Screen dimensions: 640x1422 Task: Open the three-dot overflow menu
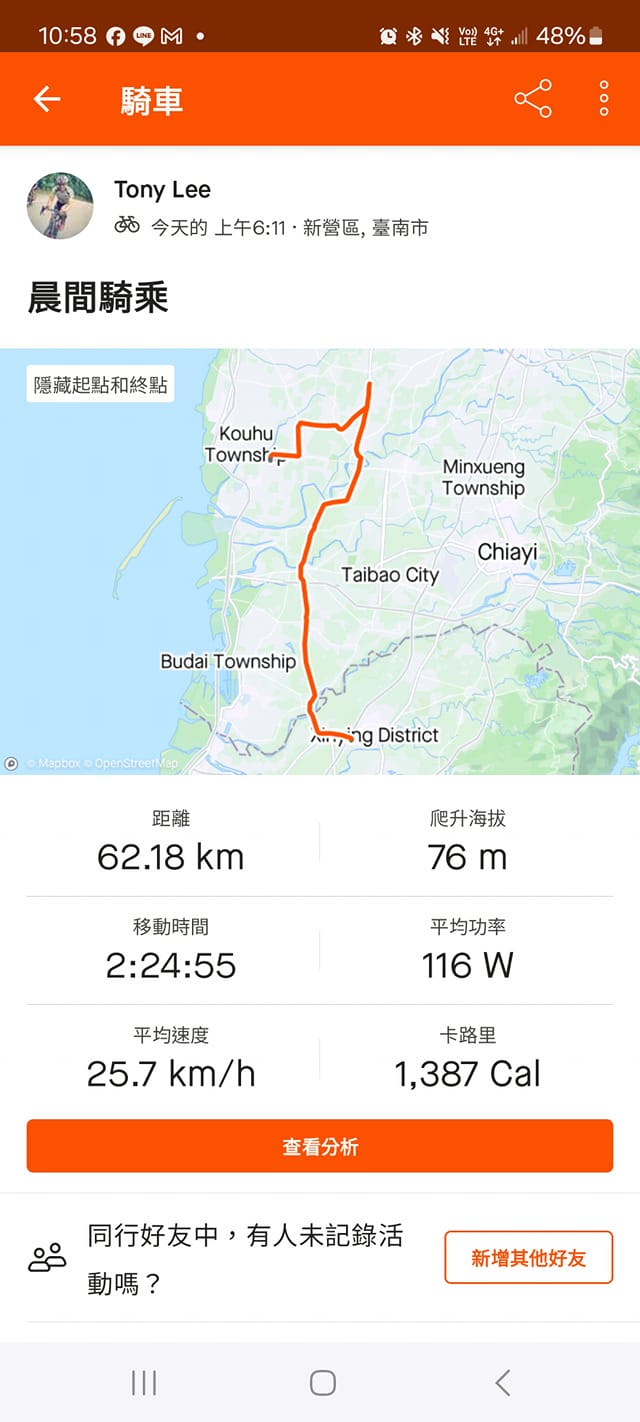[604, 99]
